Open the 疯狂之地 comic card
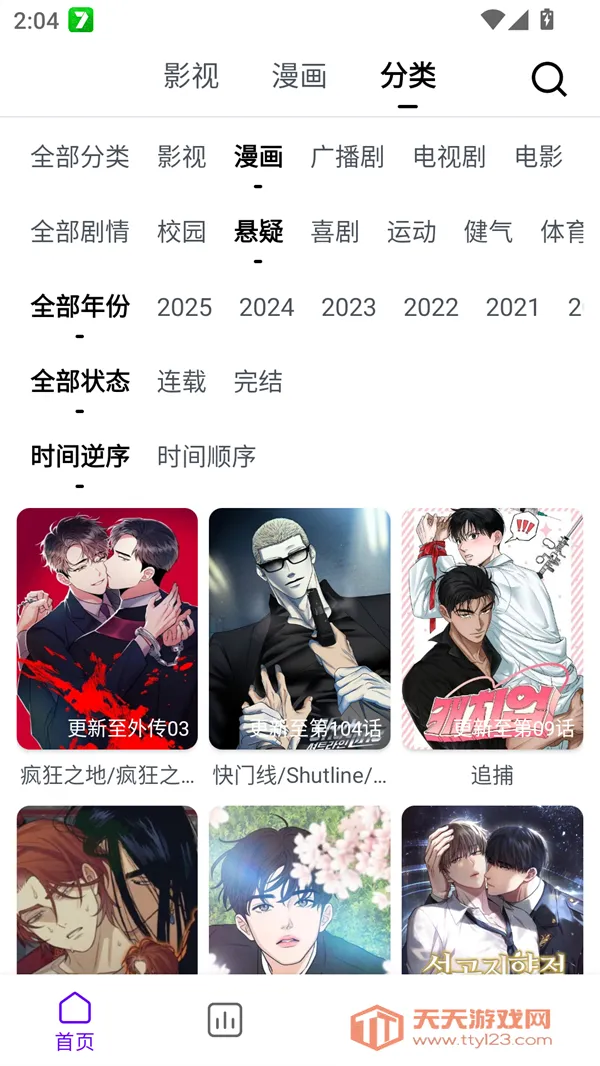 pyautogui.click(x=107, y=629)
